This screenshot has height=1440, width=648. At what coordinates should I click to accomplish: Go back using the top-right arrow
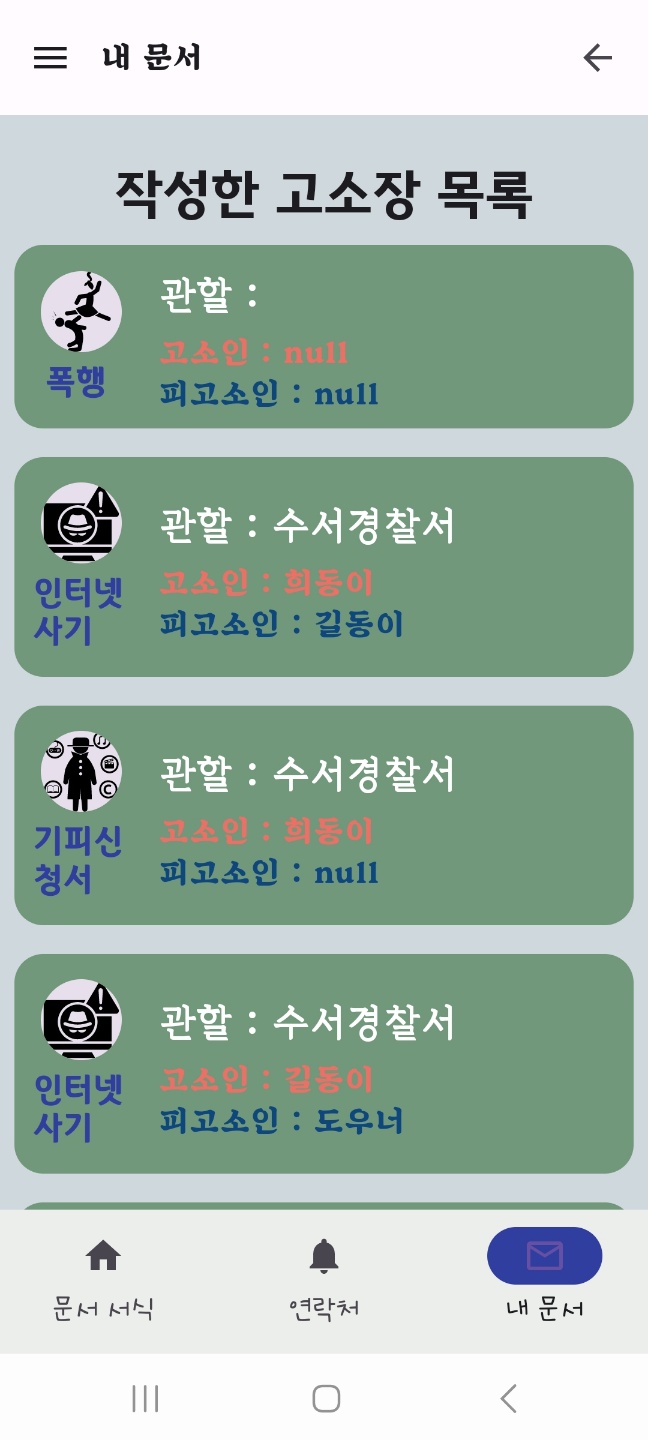pyautogui.click(x=597, y=58)
